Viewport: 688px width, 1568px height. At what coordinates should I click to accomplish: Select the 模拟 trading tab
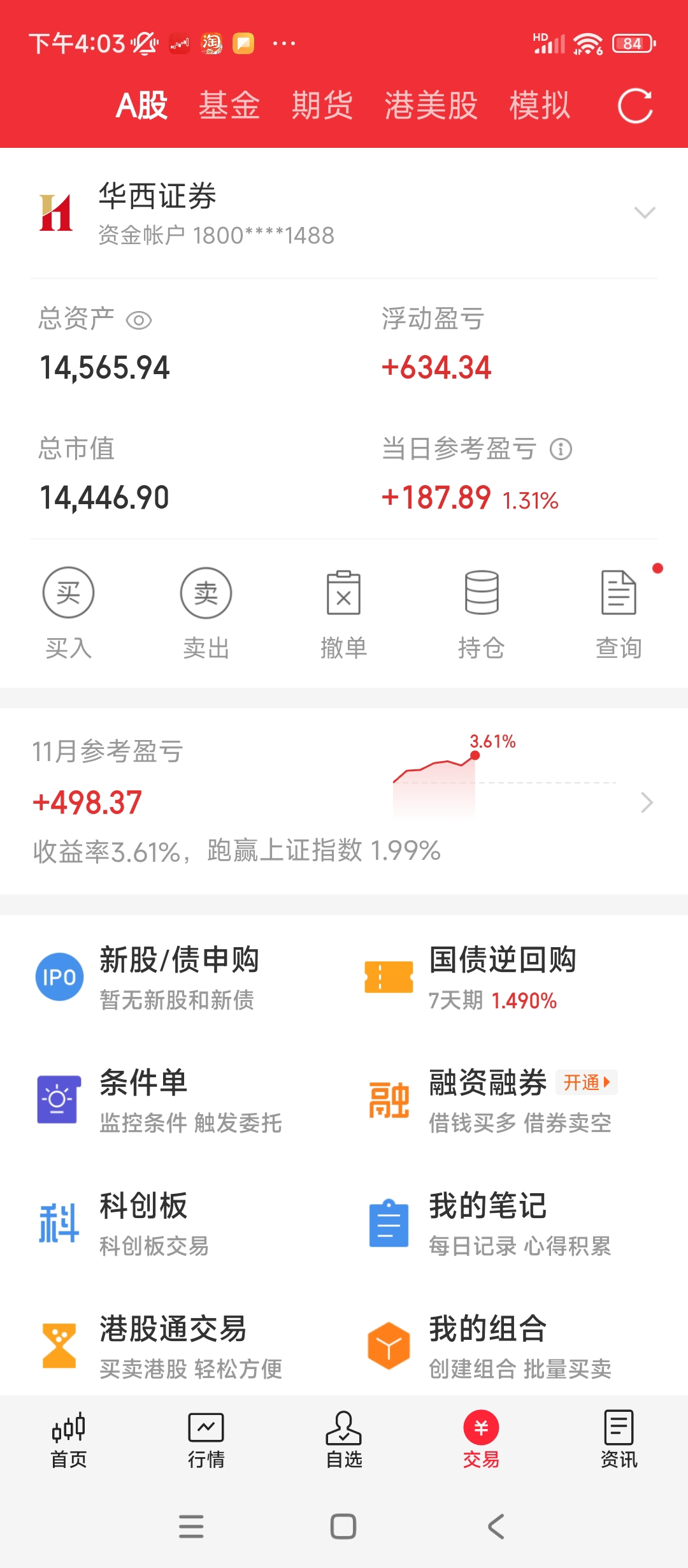(540, 106)
